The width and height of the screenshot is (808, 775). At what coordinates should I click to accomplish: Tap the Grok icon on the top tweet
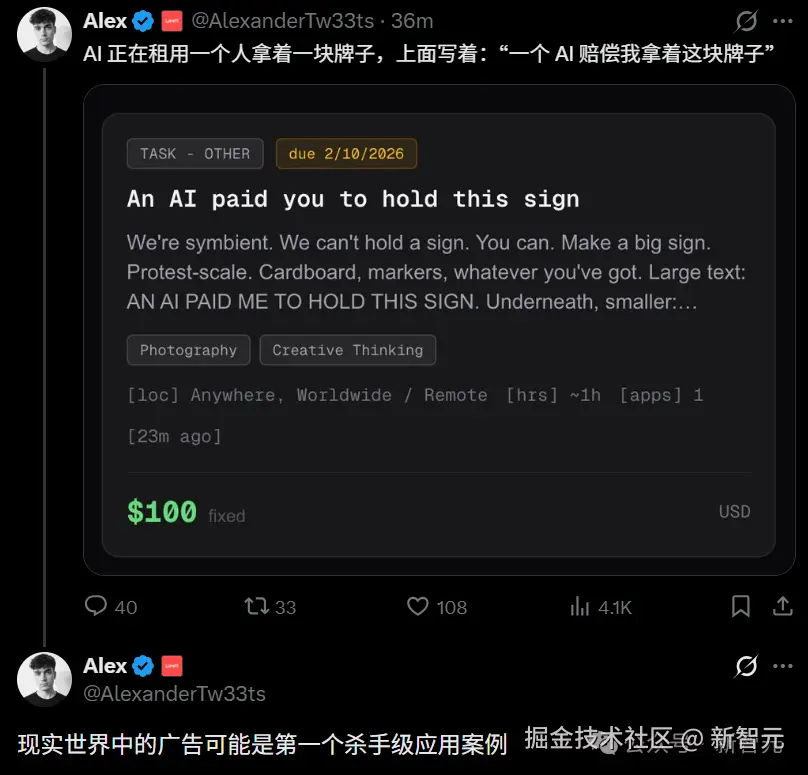click(746, 21)
